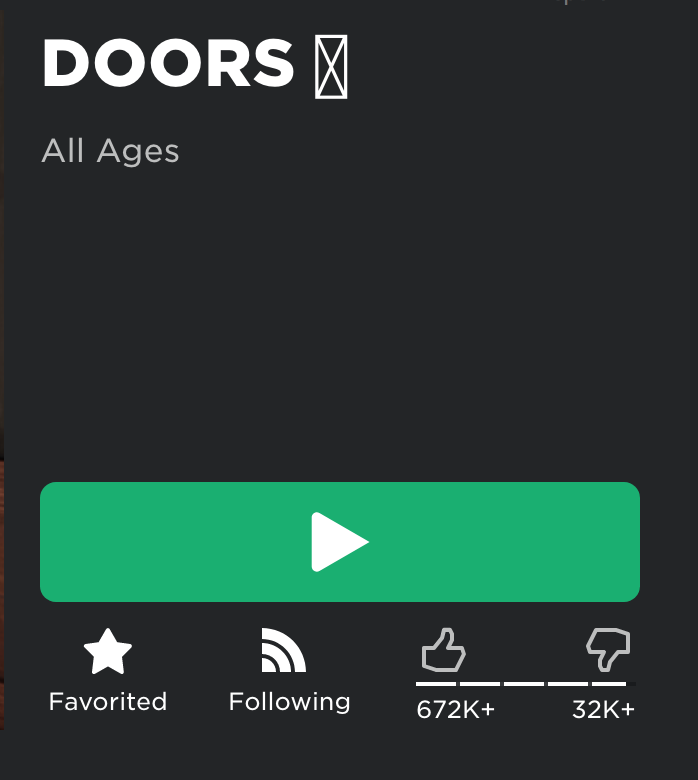Dislike DOORS with the thumbs down icon
Screen dimensions: 698x780
coord(608,651)
